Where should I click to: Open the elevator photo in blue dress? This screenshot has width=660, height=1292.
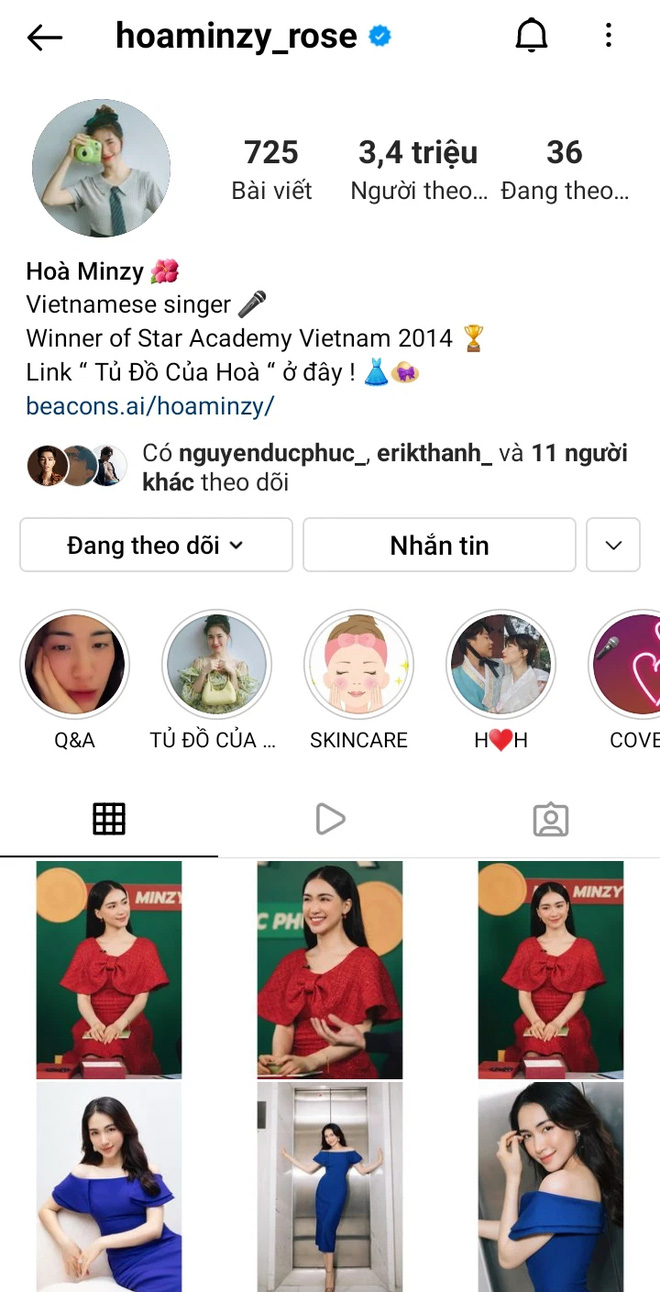point(330,1186)
